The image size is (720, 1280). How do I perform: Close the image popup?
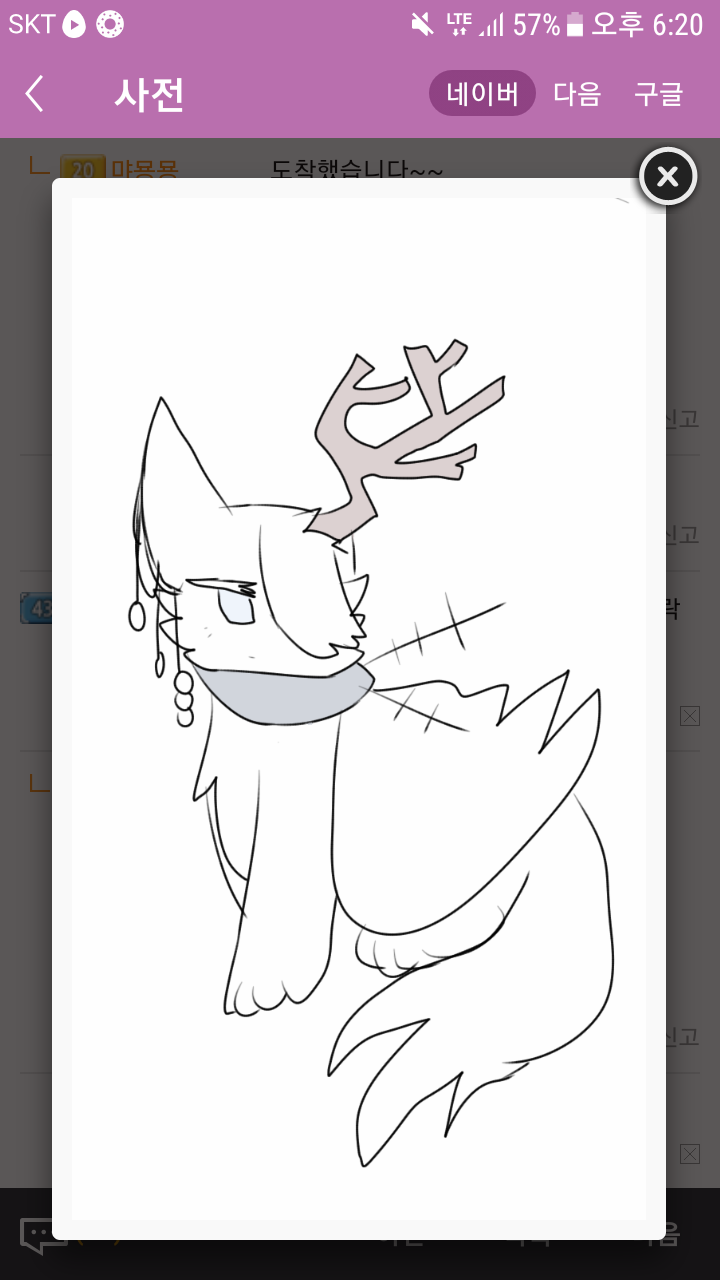click(668, 176)
